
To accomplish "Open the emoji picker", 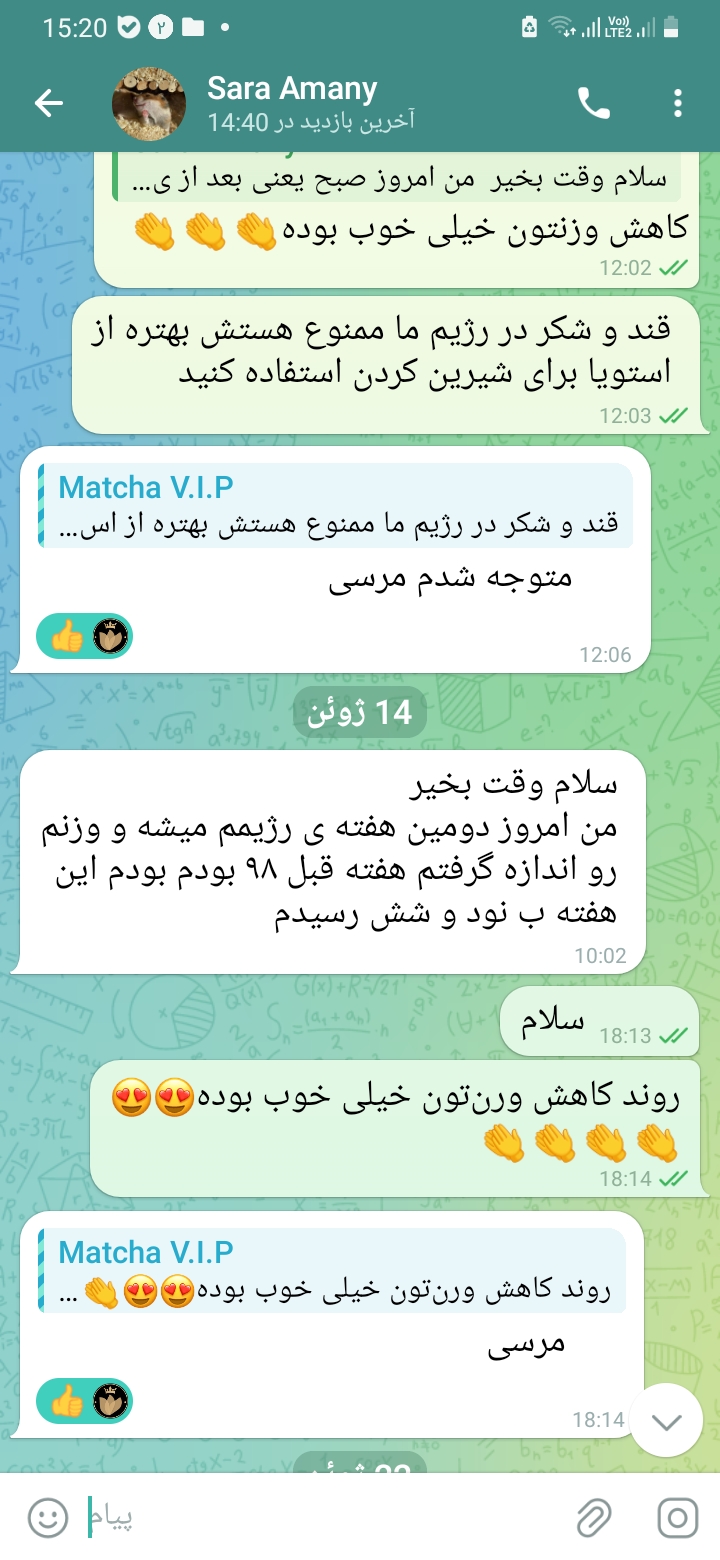I will (47, 1518).
